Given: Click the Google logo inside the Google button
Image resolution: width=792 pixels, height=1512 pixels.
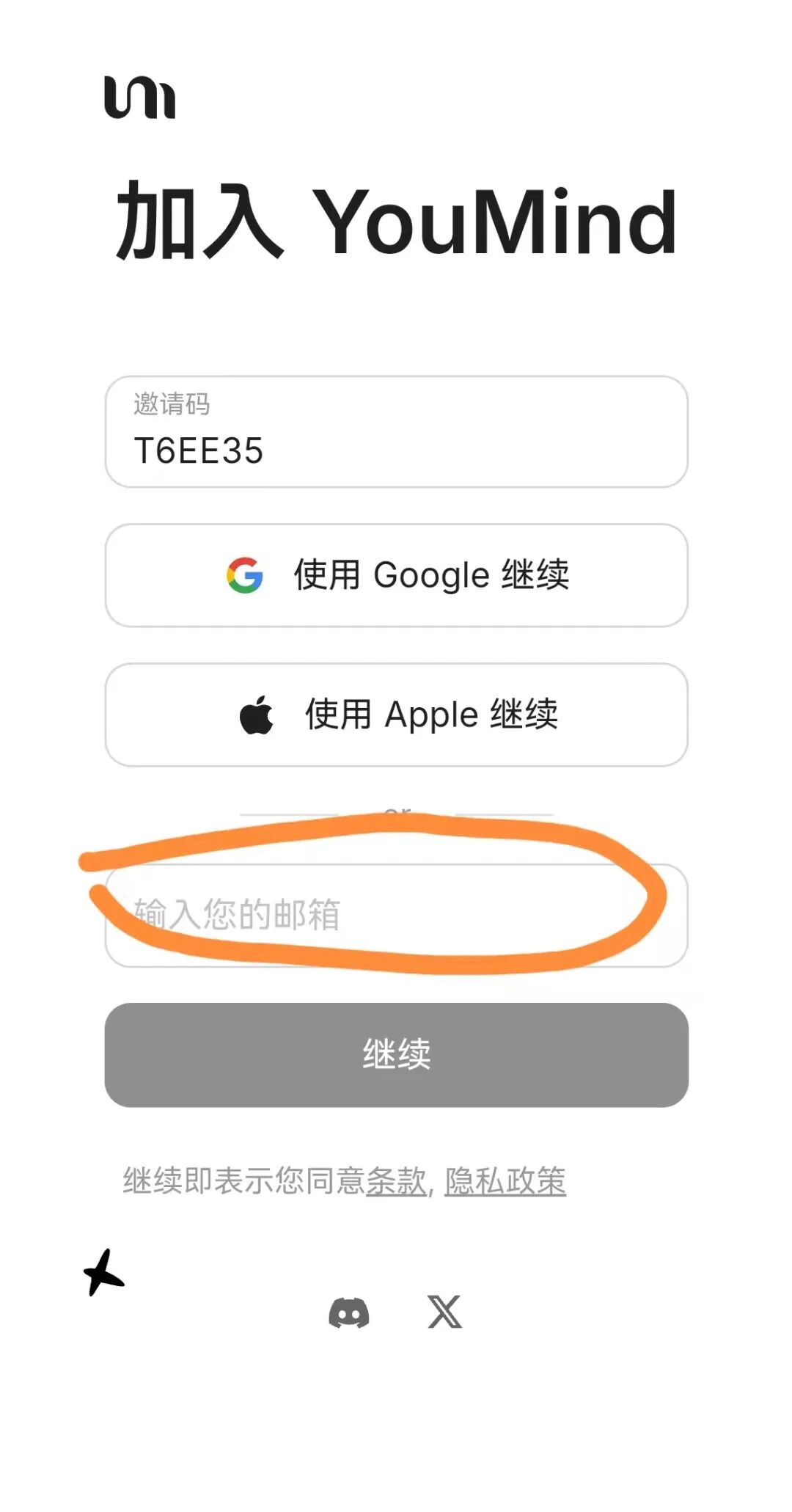Looking at the screenshot, I should (245, 575).
